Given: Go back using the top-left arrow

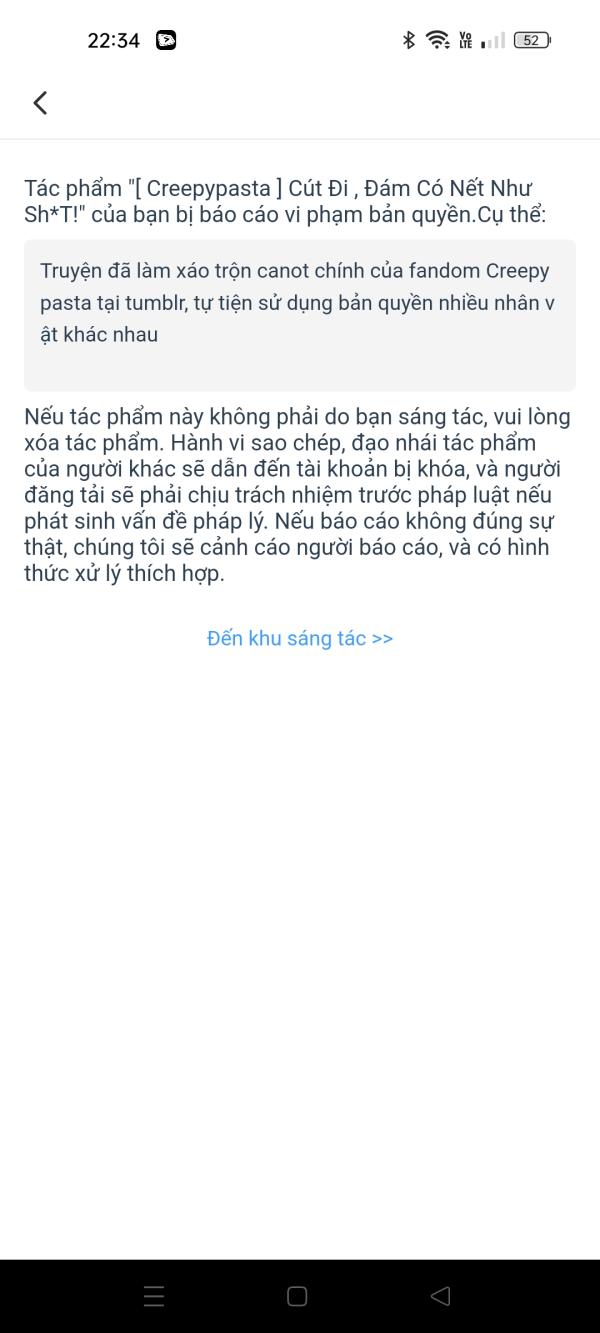Looking at the screenshot, I should pos(40,102).
